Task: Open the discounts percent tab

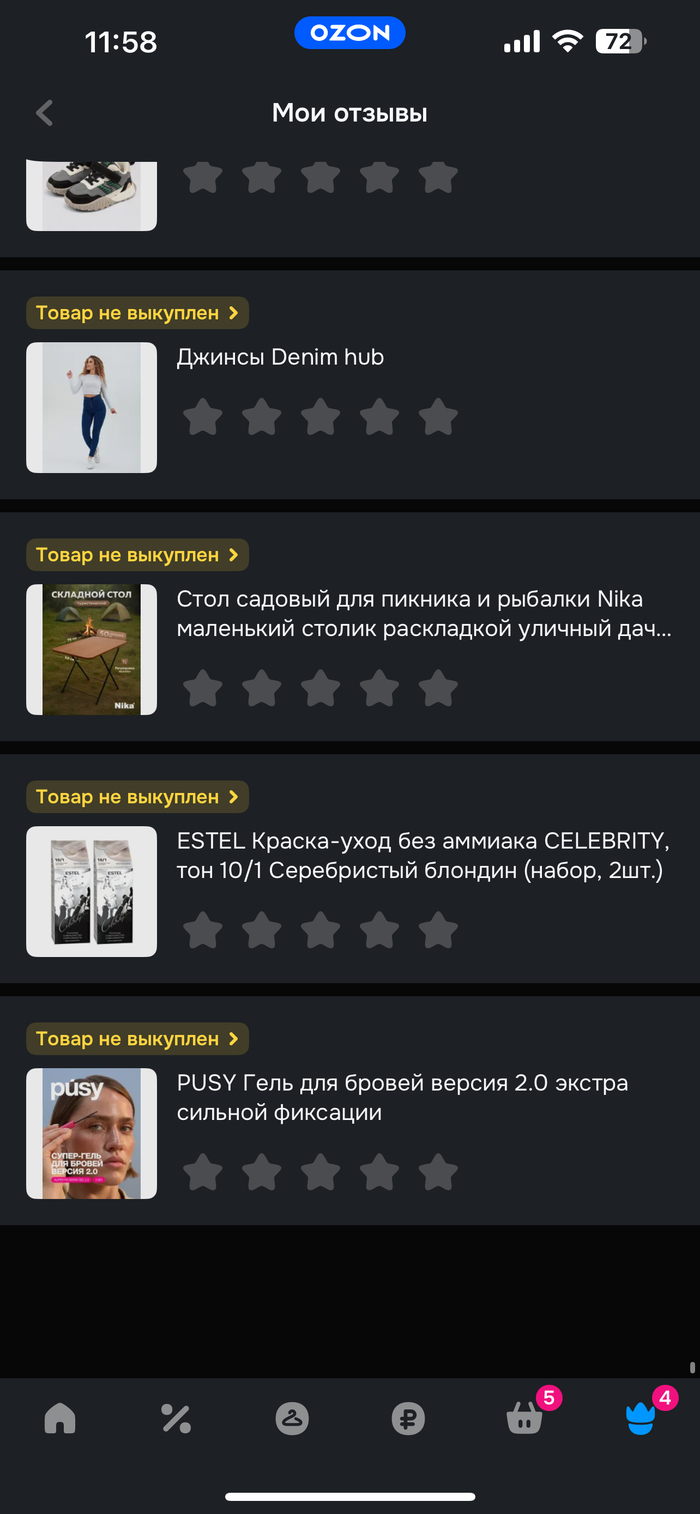Action: coord(176,1418)
